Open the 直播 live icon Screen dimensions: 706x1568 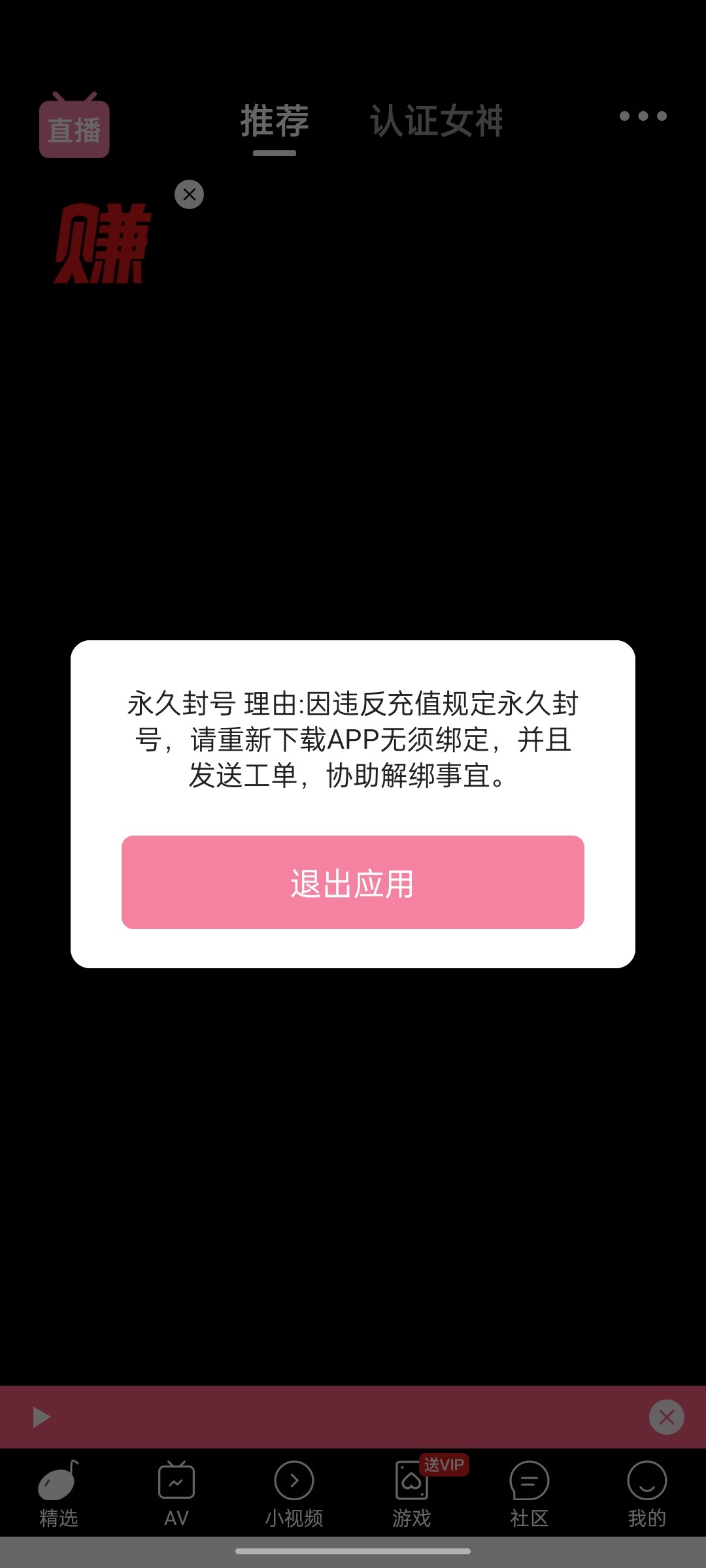tap(74, 127)
